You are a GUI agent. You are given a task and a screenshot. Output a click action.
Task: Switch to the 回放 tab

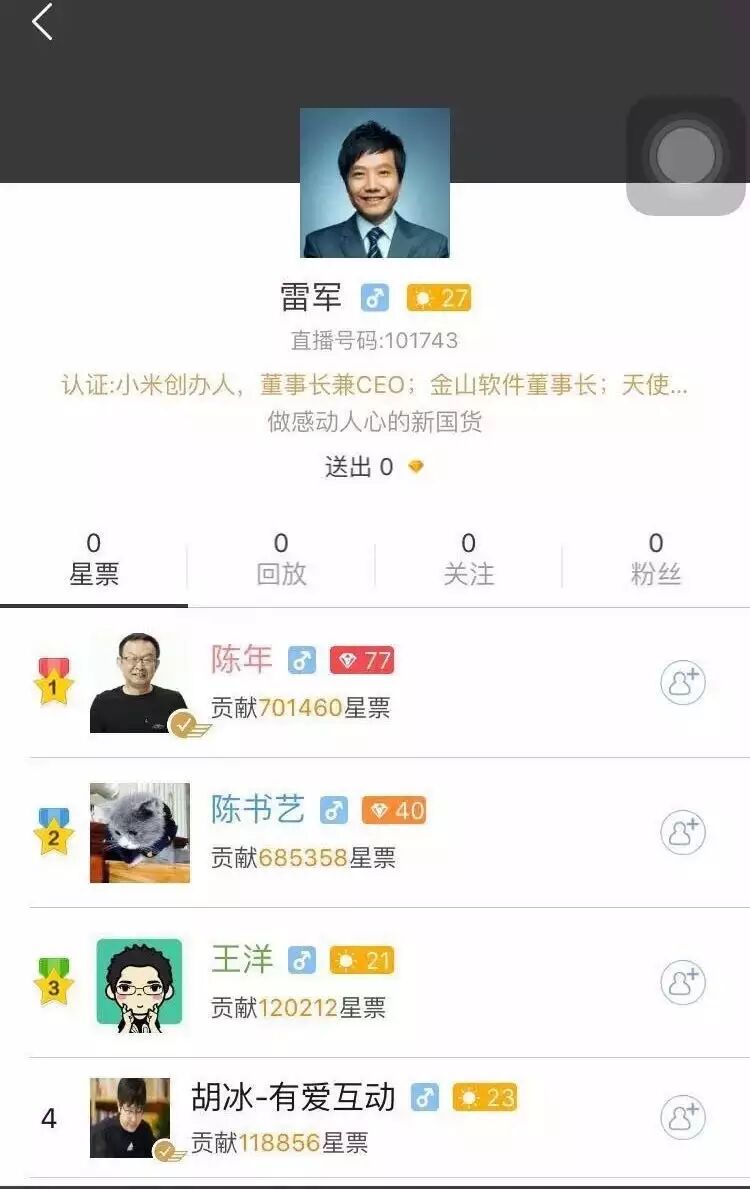281,560
